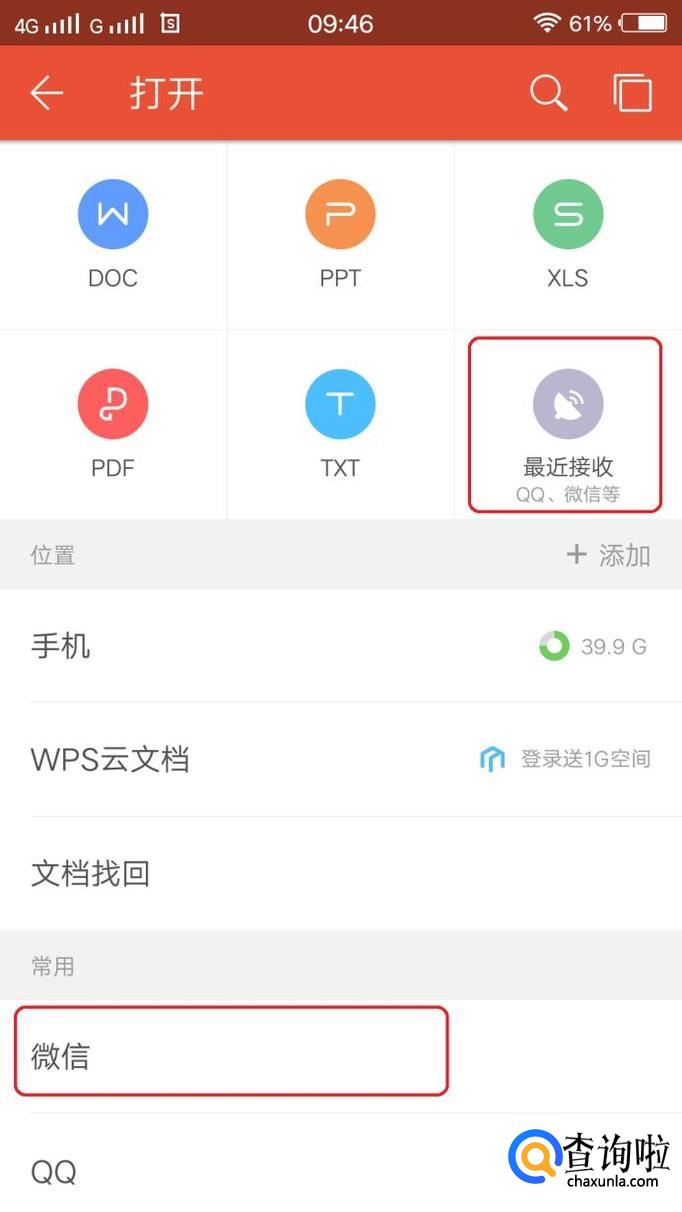Open WPS云文档
This screenshot has width=682, height=1212.
pyautogui.click(x=340, y=760)
